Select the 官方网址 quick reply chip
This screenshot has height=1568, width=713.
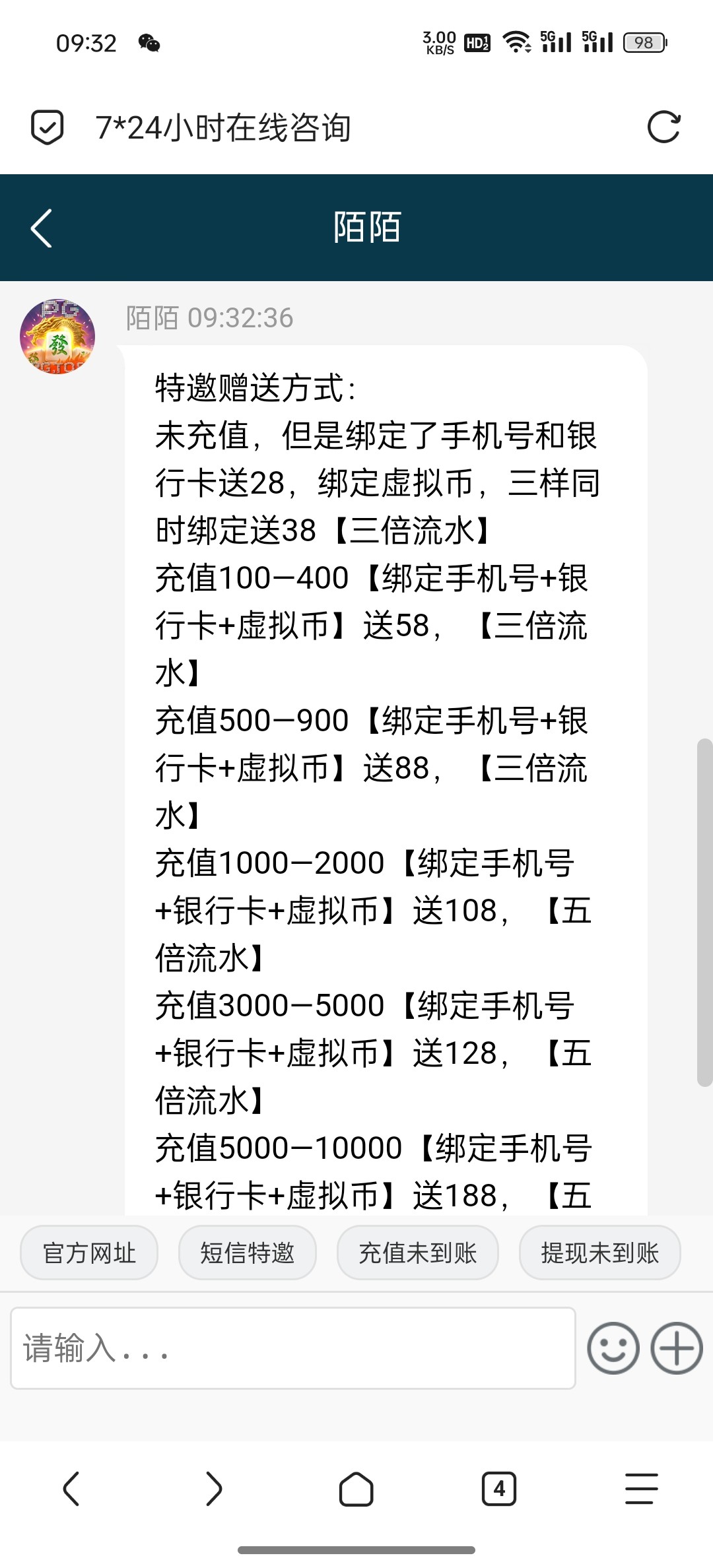[x=89, y=1253]
